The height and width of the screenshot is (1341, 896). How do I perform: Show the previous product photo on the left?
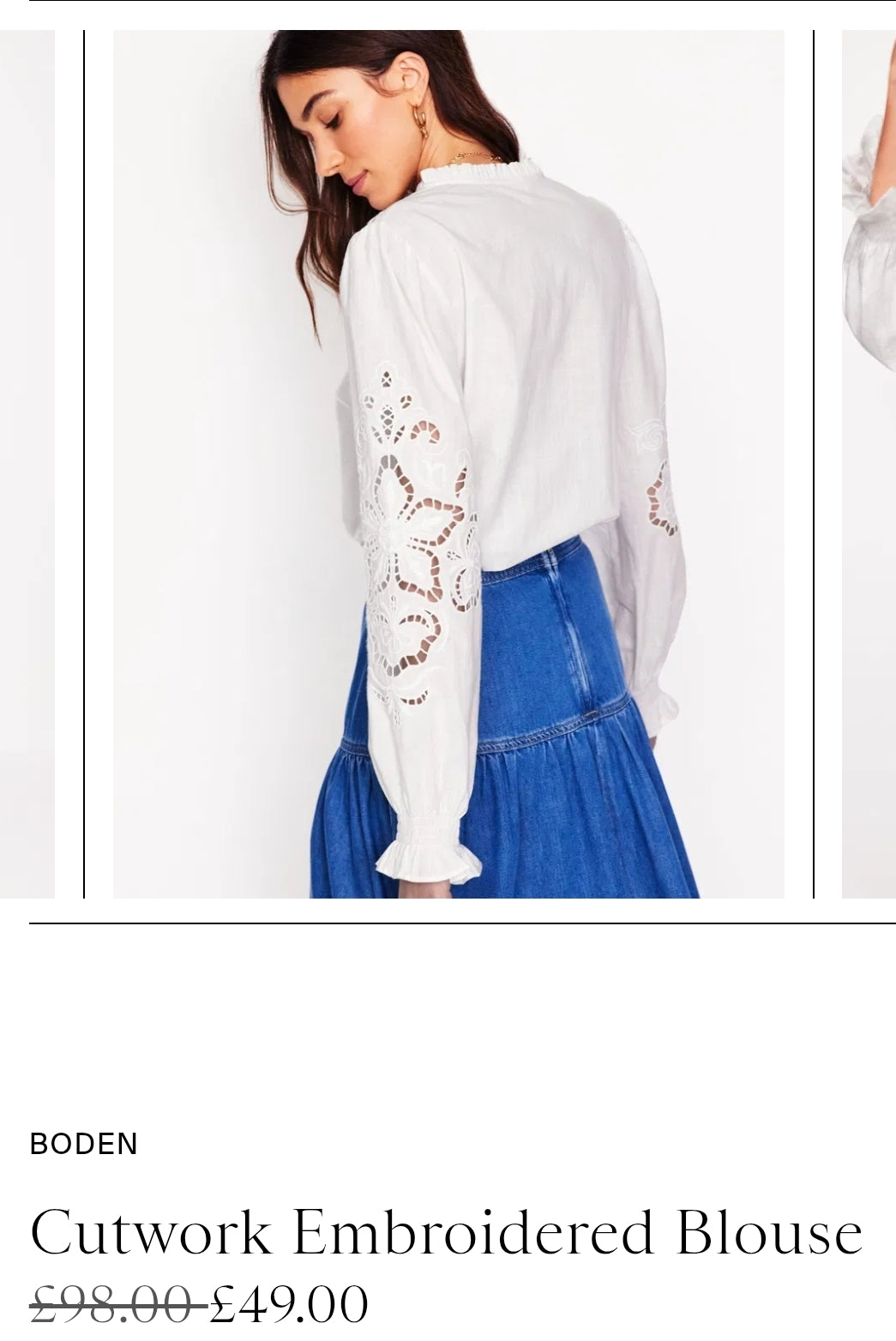pos(27,464)
